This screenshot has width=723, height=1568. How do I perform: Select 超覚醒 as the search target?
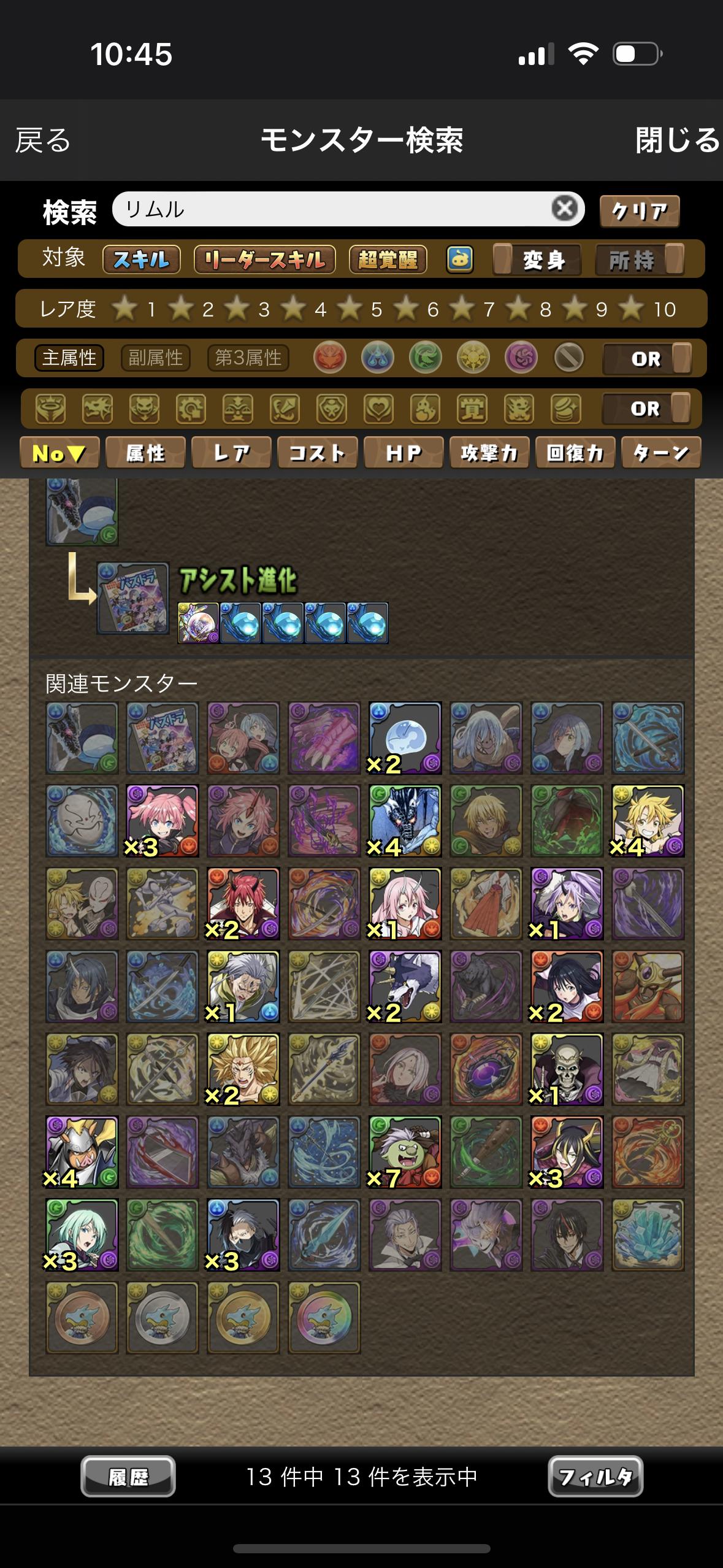coord(388,259)
